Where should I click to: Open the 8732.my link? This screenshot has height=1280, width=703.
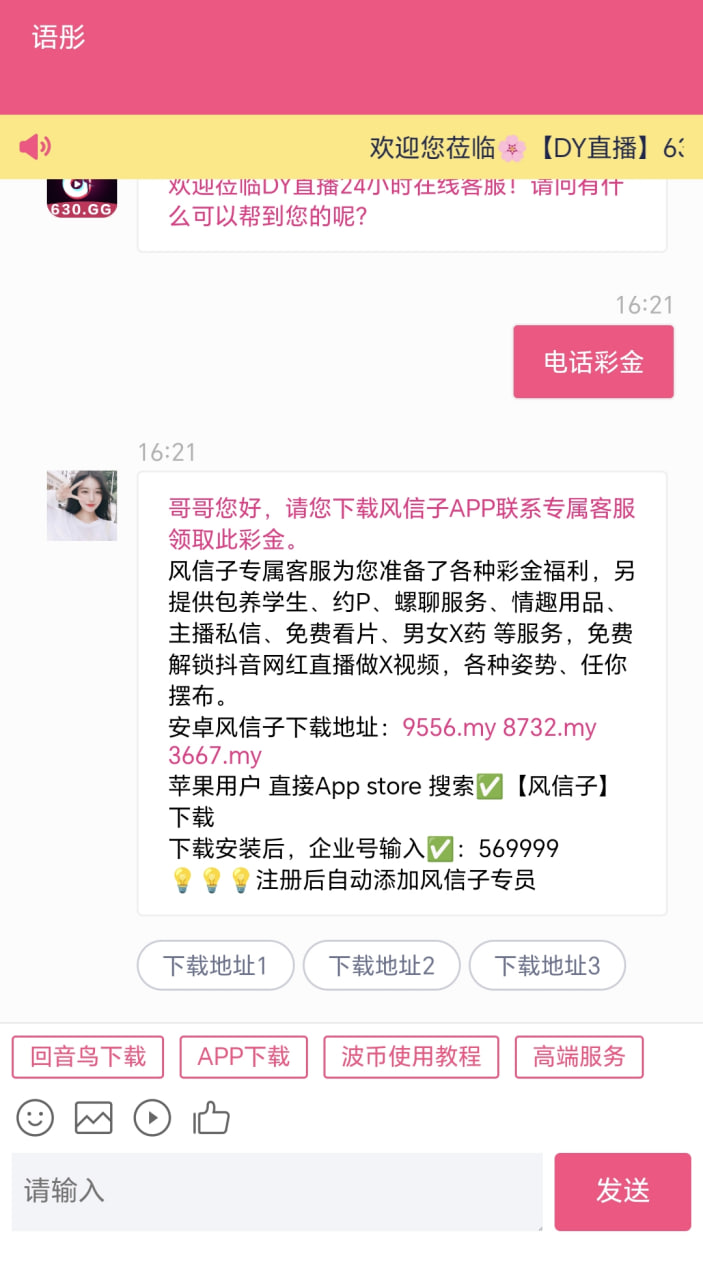coord(549,727)
